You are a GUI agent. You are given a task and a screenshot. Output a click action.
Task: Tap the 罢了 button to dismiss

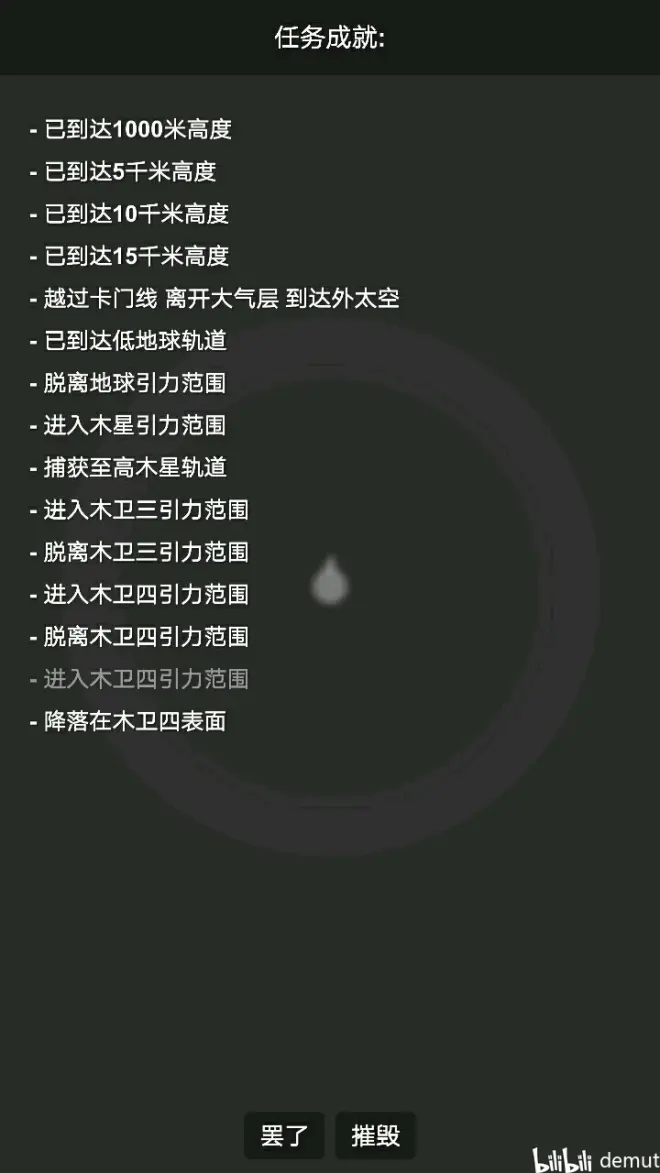pos(284,1135)
